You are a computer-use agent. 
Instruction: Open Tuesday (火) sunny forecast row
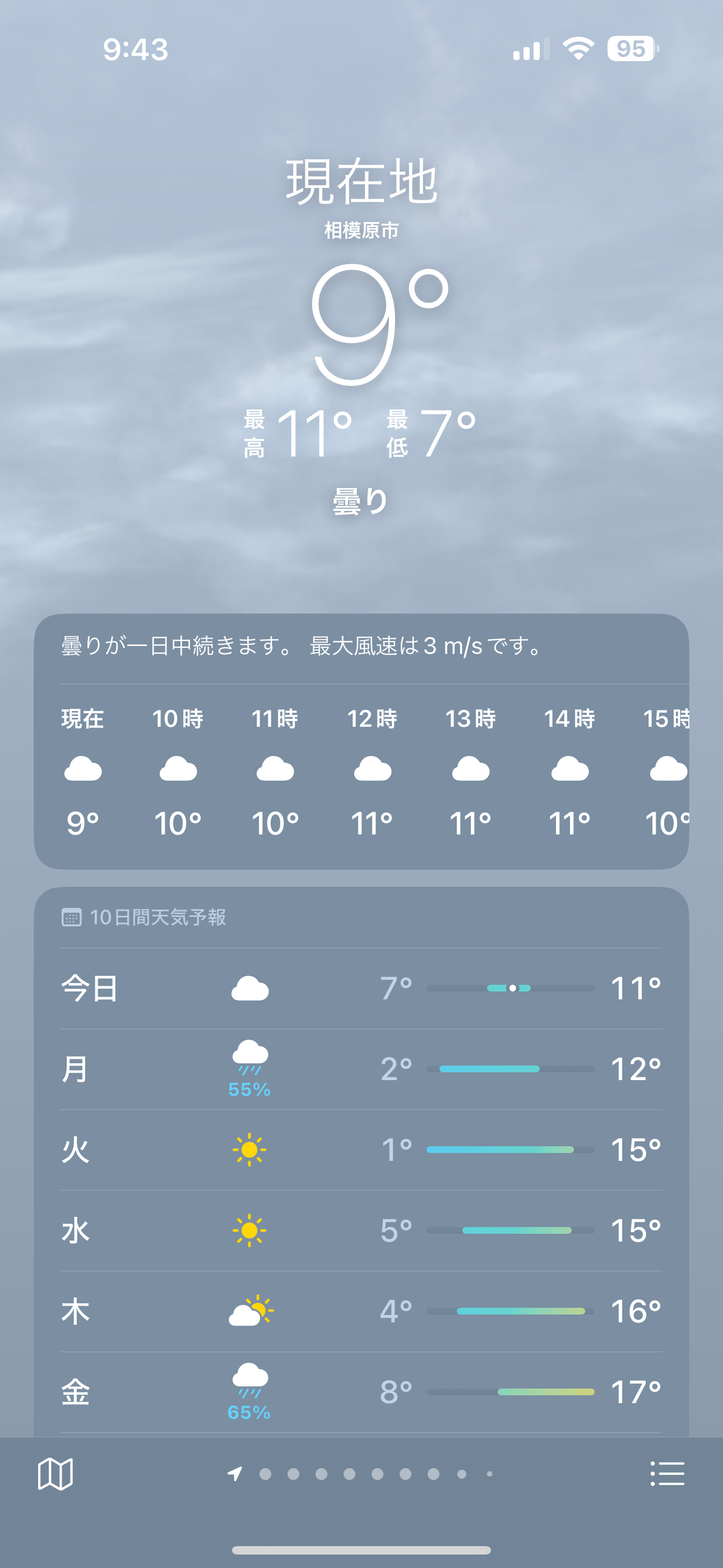[361, 1150]
